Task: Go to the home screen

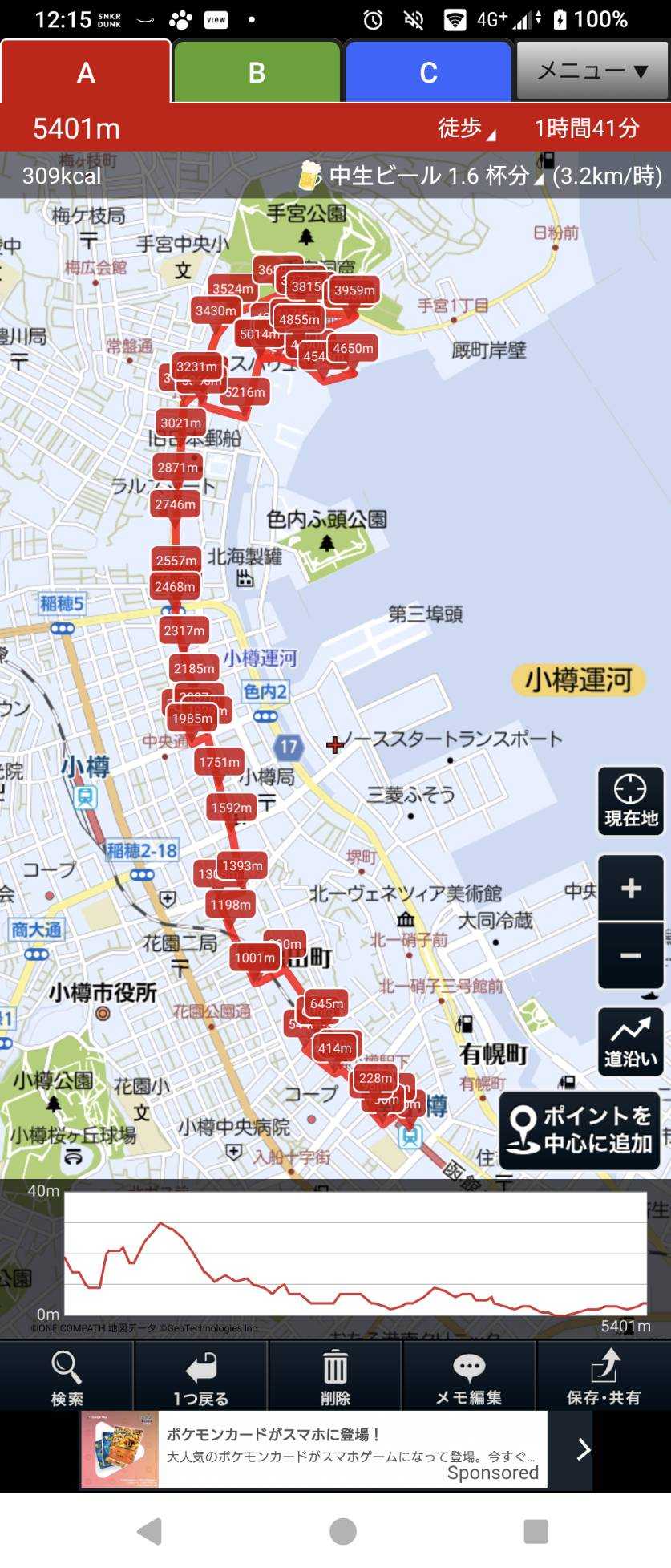Action: click(x=343, y=1530)
